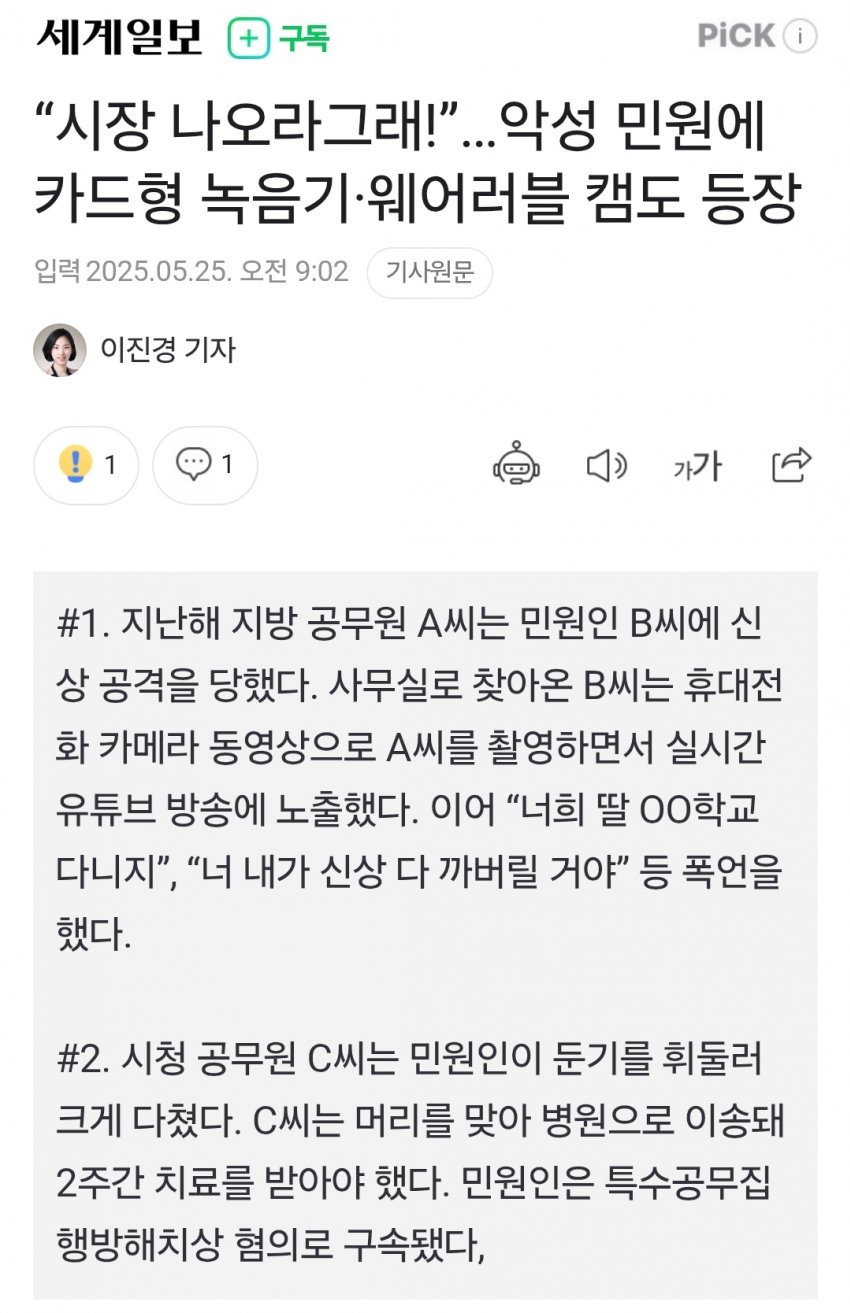Open the original article via 기사원문
Image resolution: width=850 pixels, height=1313 pixels.
[x=429, y=273]
